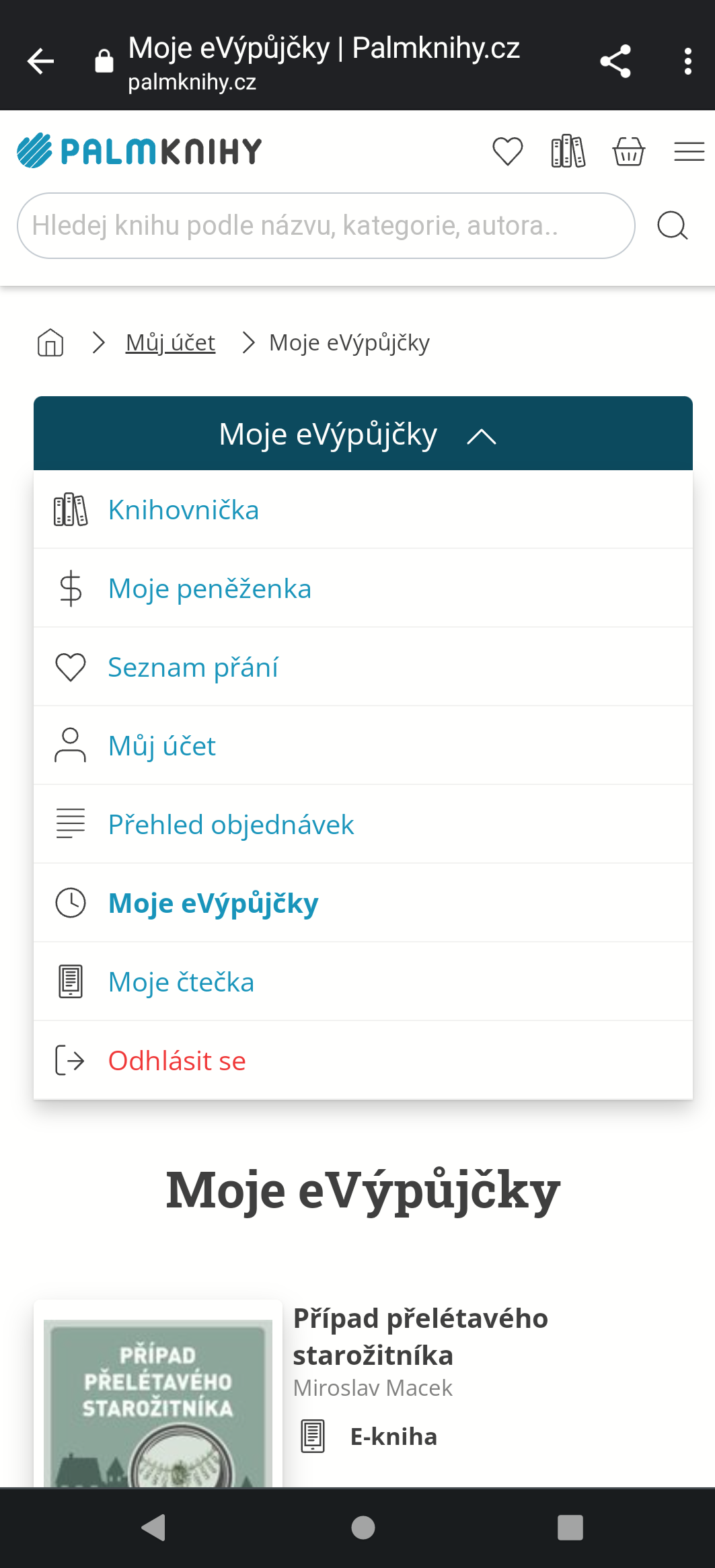Open the shopping basket

(x=629, y=151)
